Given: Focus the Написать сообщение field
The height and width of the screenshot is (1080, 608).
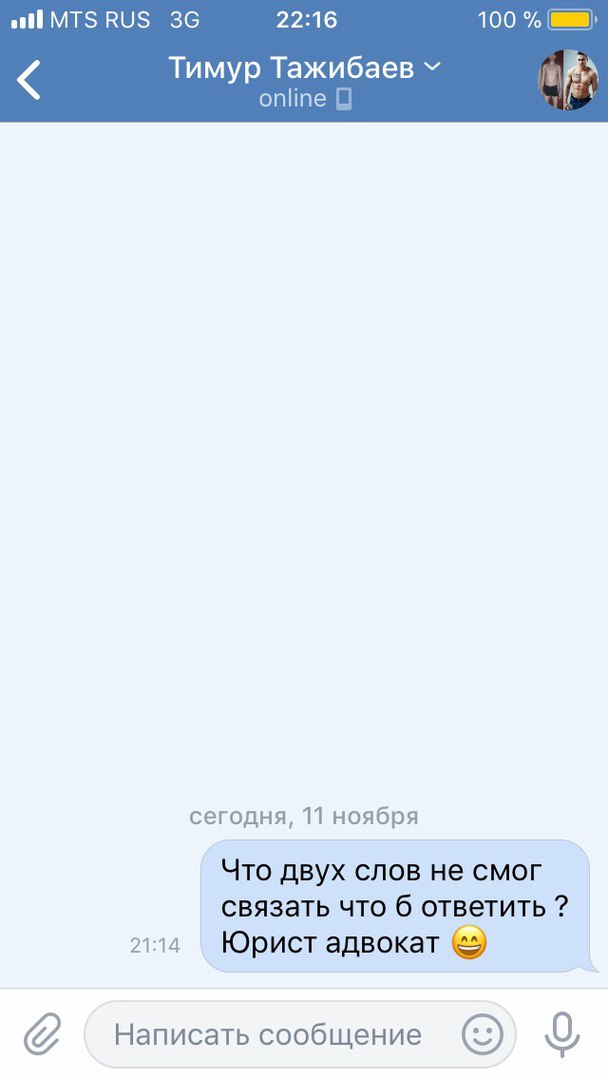Looking at the screenshot, I should click(268, 1034).
